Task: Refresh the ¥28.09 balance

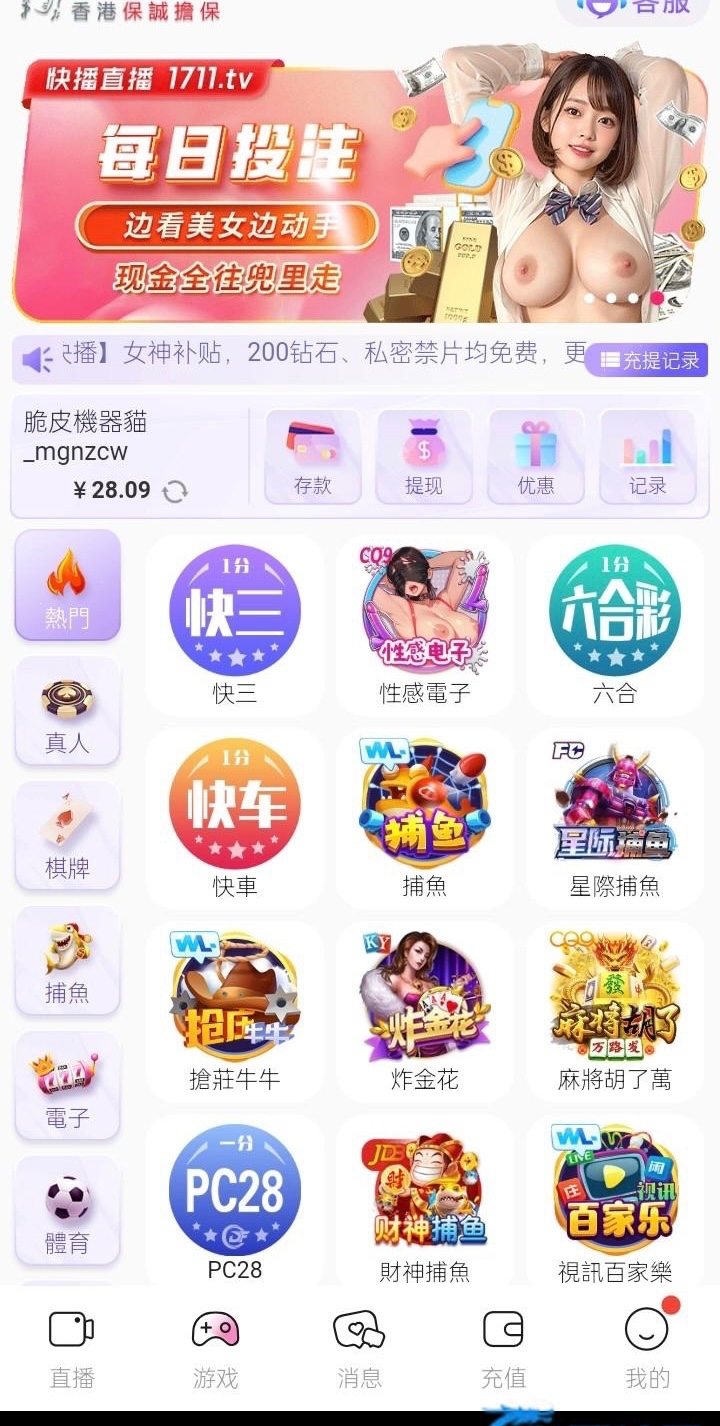Action: point(175,491)
